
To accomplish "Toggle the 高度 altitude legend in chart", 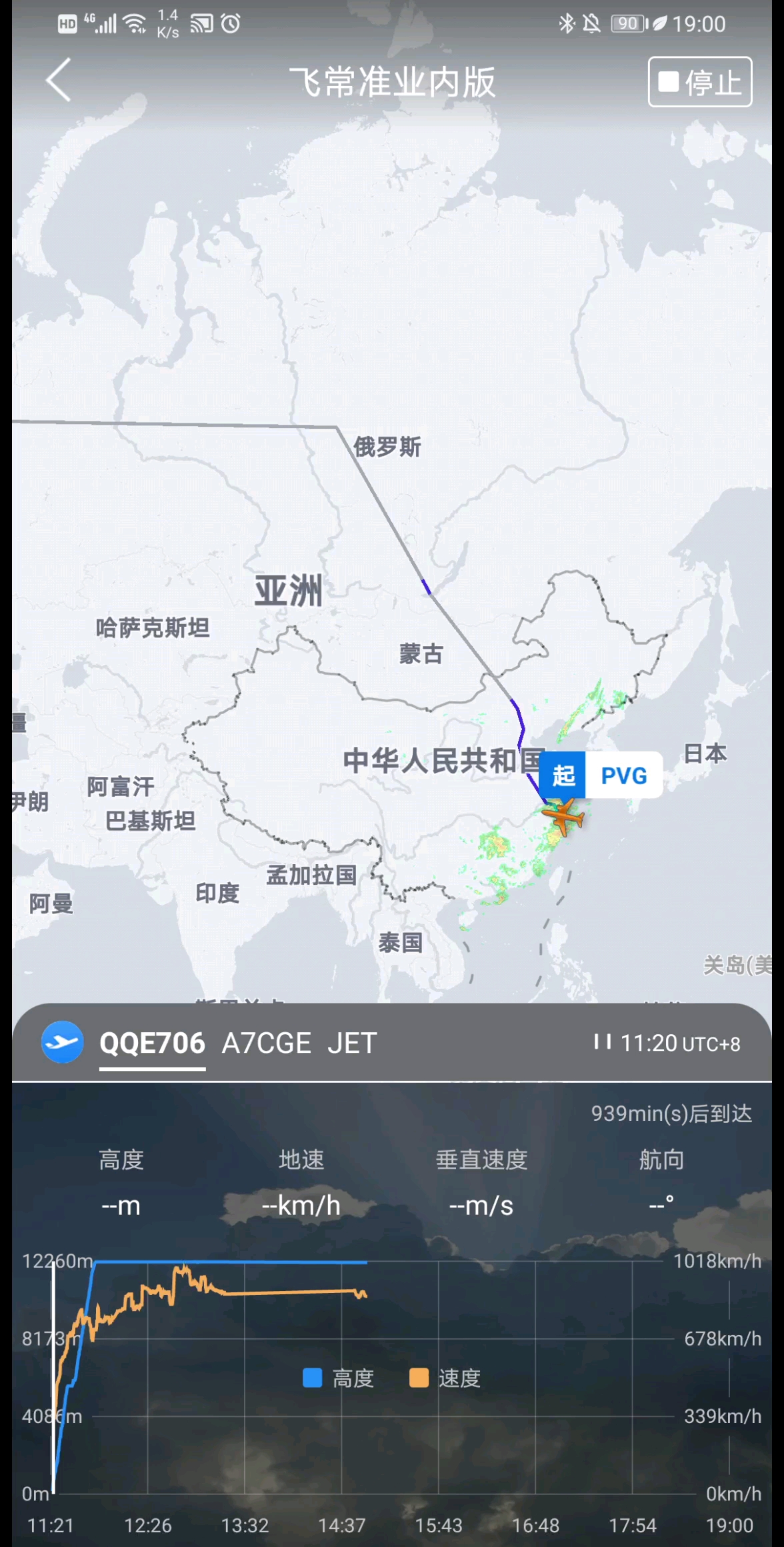I will point(339,1378).
